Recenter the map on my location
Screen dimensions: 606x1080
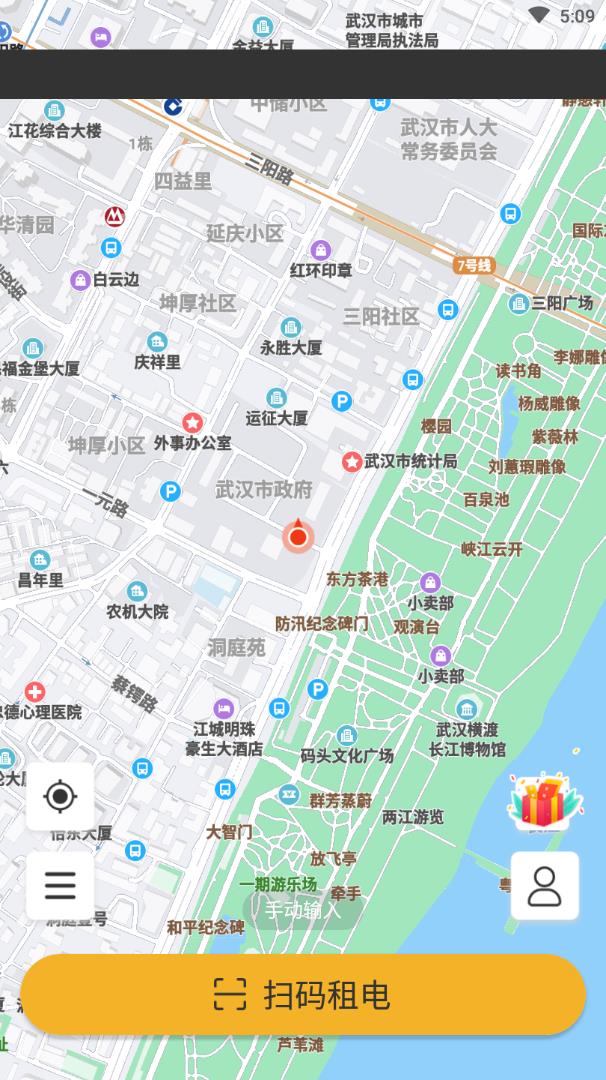(x=60, y=797)
